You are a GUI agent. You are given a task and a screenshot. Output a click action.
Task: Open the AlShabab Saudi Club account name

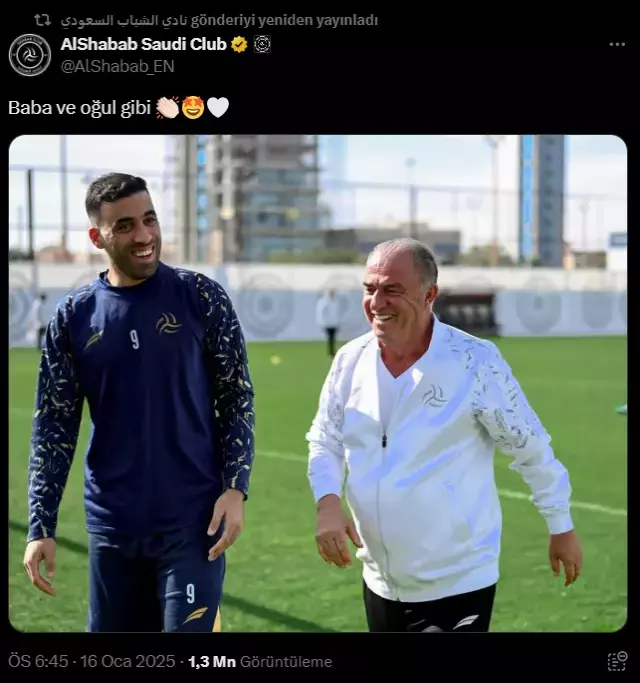click(143, 44)
